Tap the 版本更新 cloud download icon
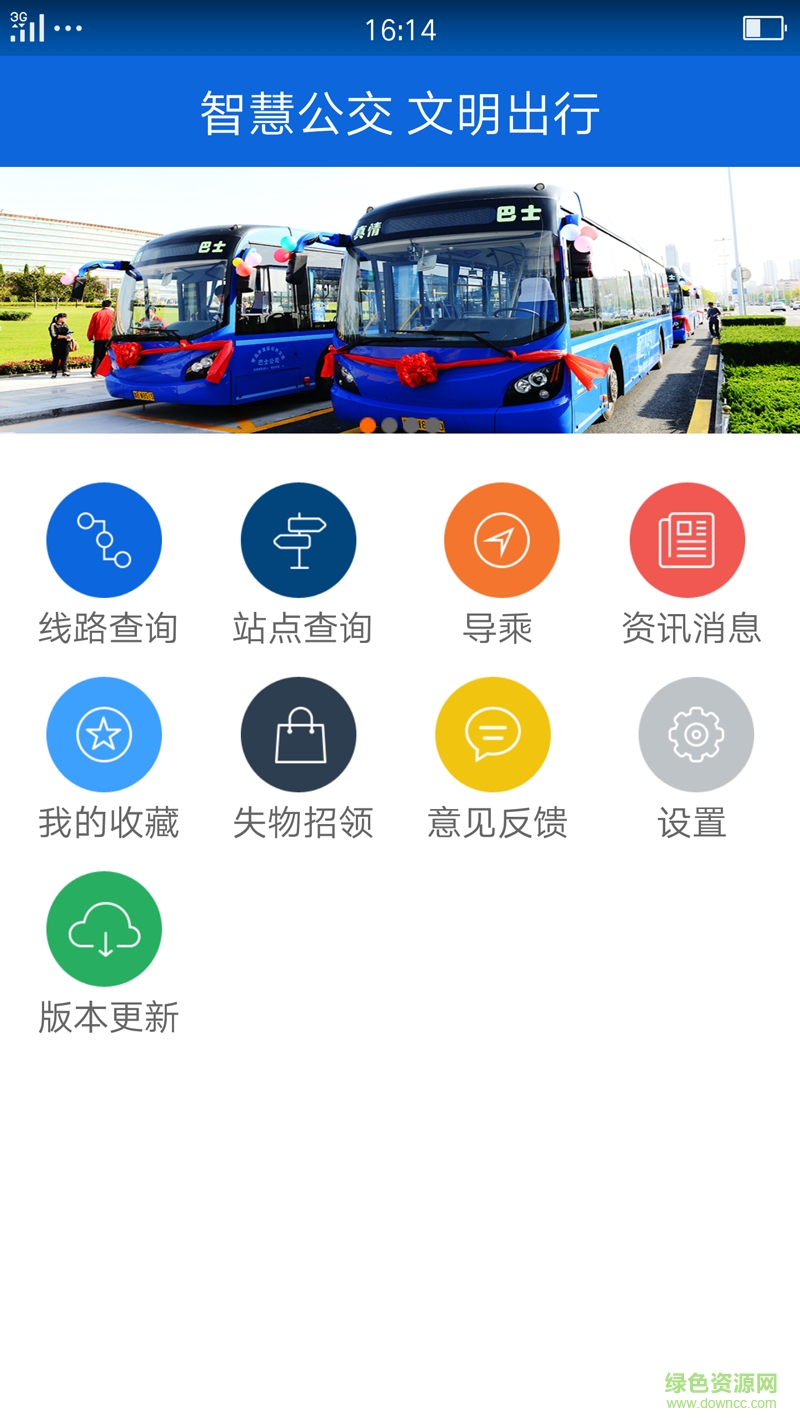The height and width of the screenshot is (1422, 800). (x=104, y=928)
